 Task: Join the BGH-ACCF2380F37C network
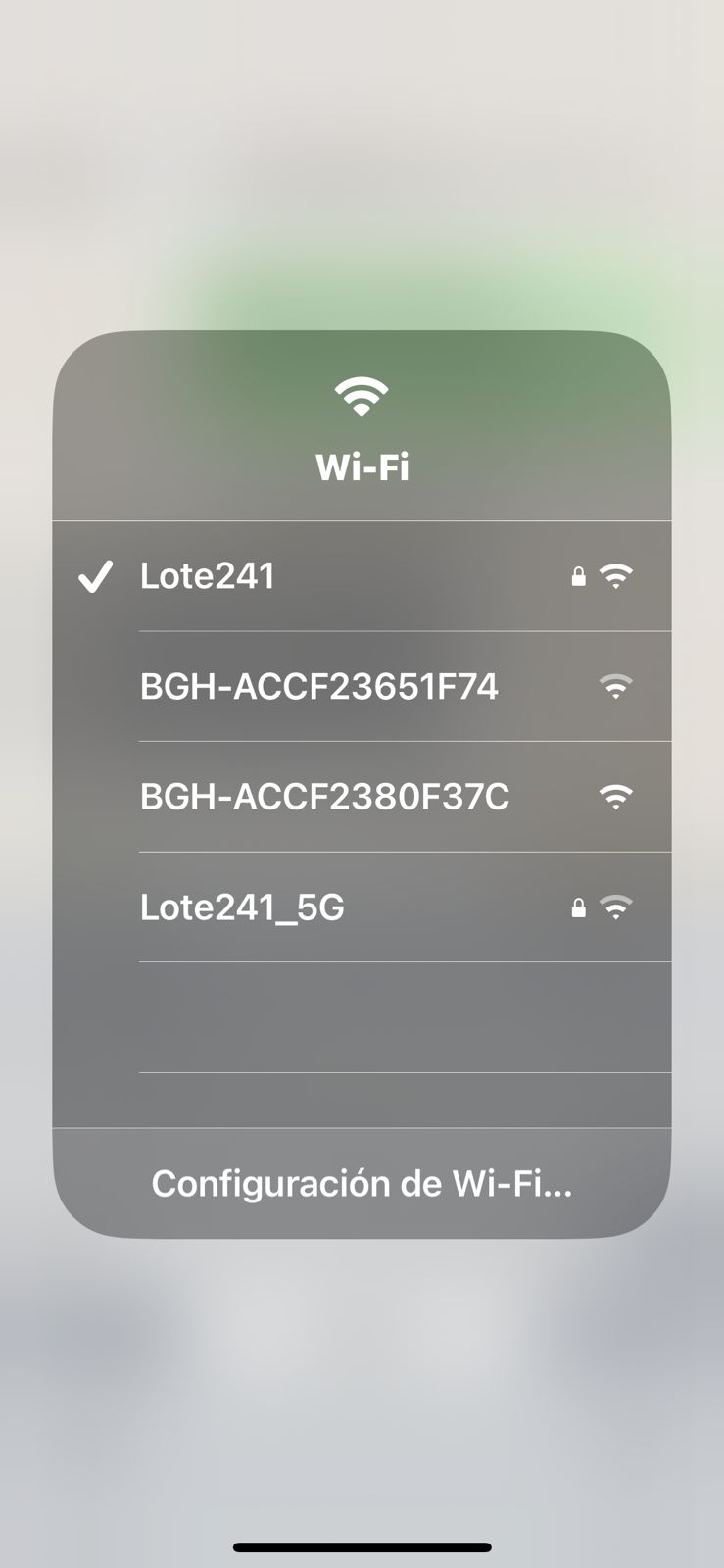point(324,797)
